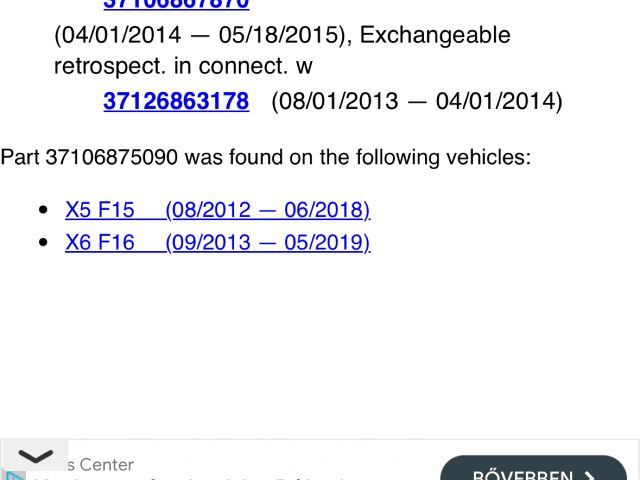Viewport: 640px width, 480px height.
Task: Collapse the ad banner with the chevron
Action: click(x=35, y=456)
